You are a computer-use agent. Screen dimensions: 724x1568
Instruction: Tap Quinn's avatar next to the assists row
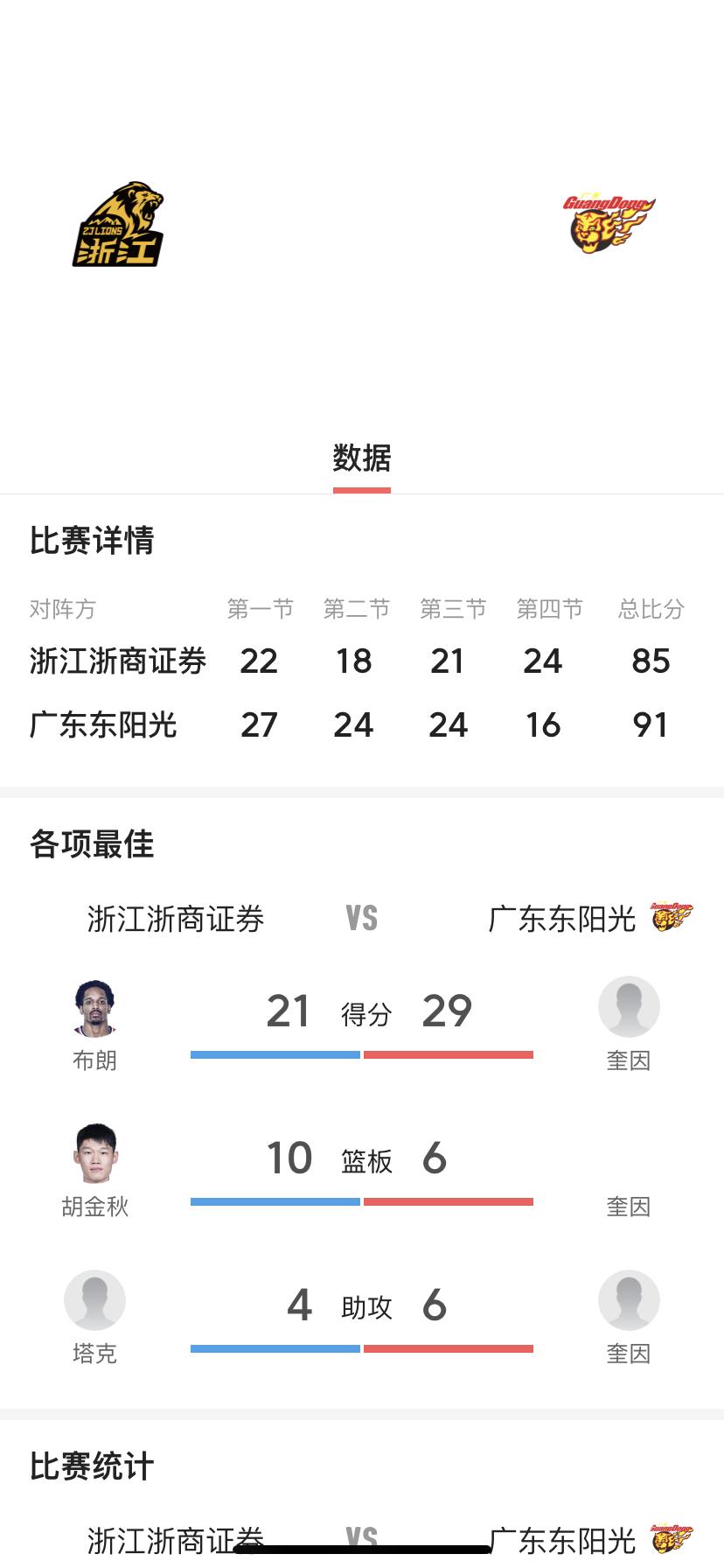[629, 1301]
